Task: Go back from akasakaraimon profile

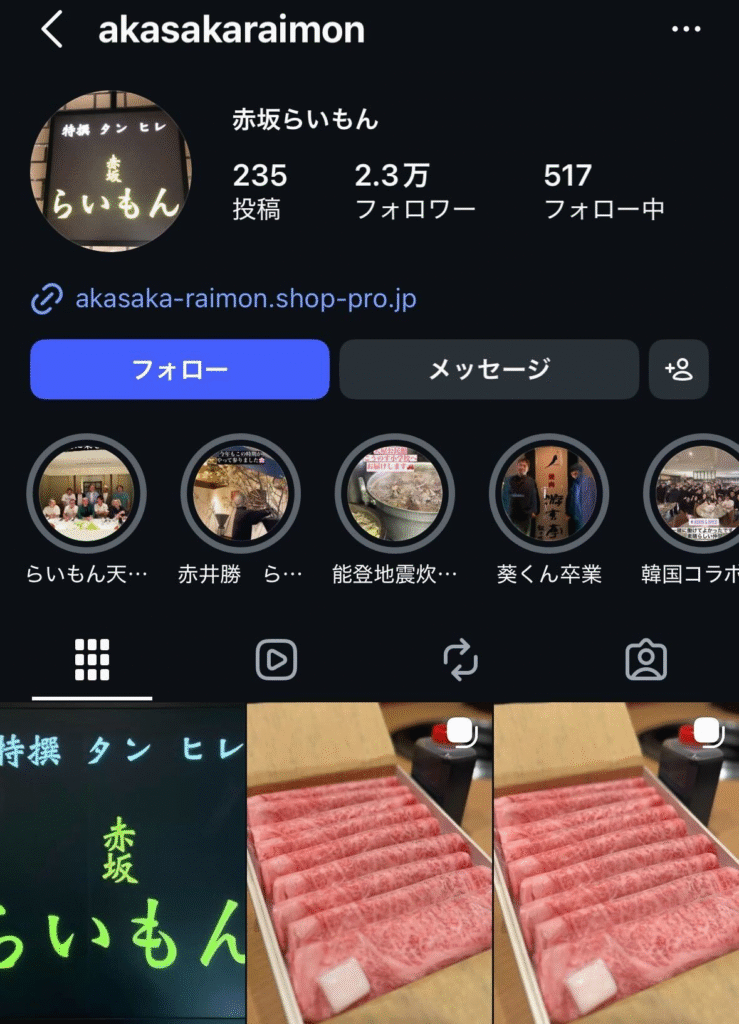Action: (x=51, y=31)
